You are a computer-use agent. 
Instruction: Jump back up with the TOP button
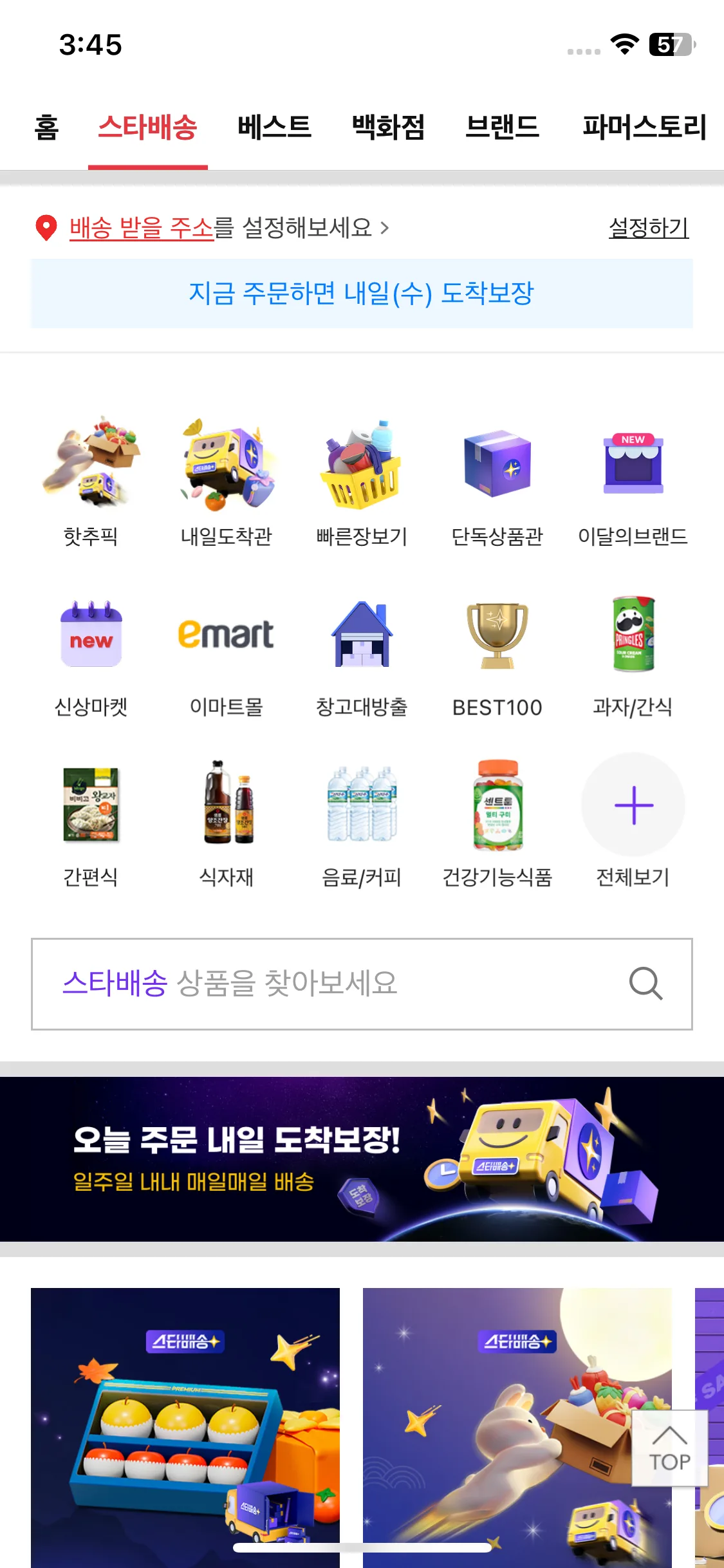coord(669,1448)
